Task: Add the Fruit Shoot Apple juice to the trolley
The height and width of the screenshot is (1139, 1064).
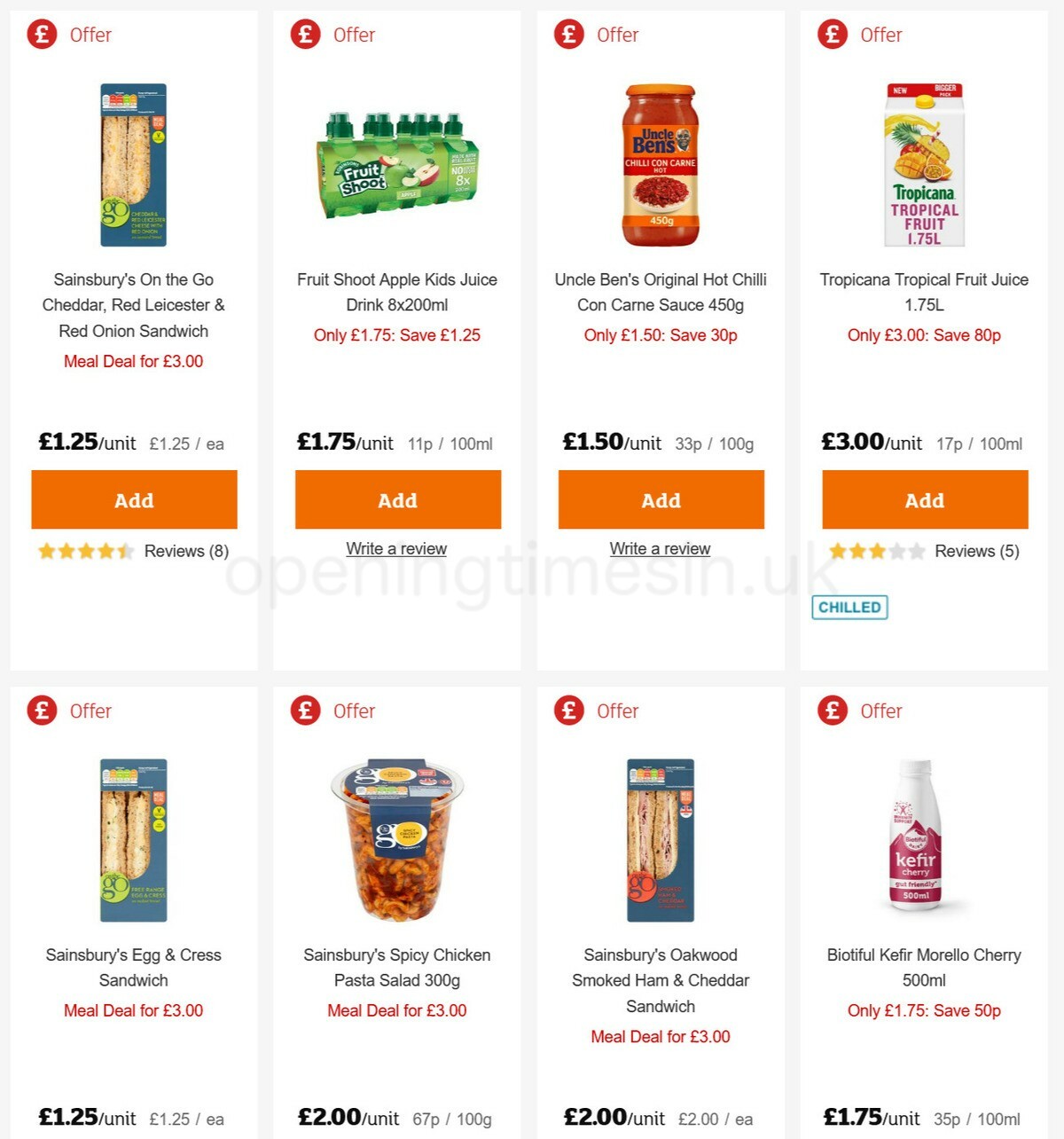Action: (397, 499)
